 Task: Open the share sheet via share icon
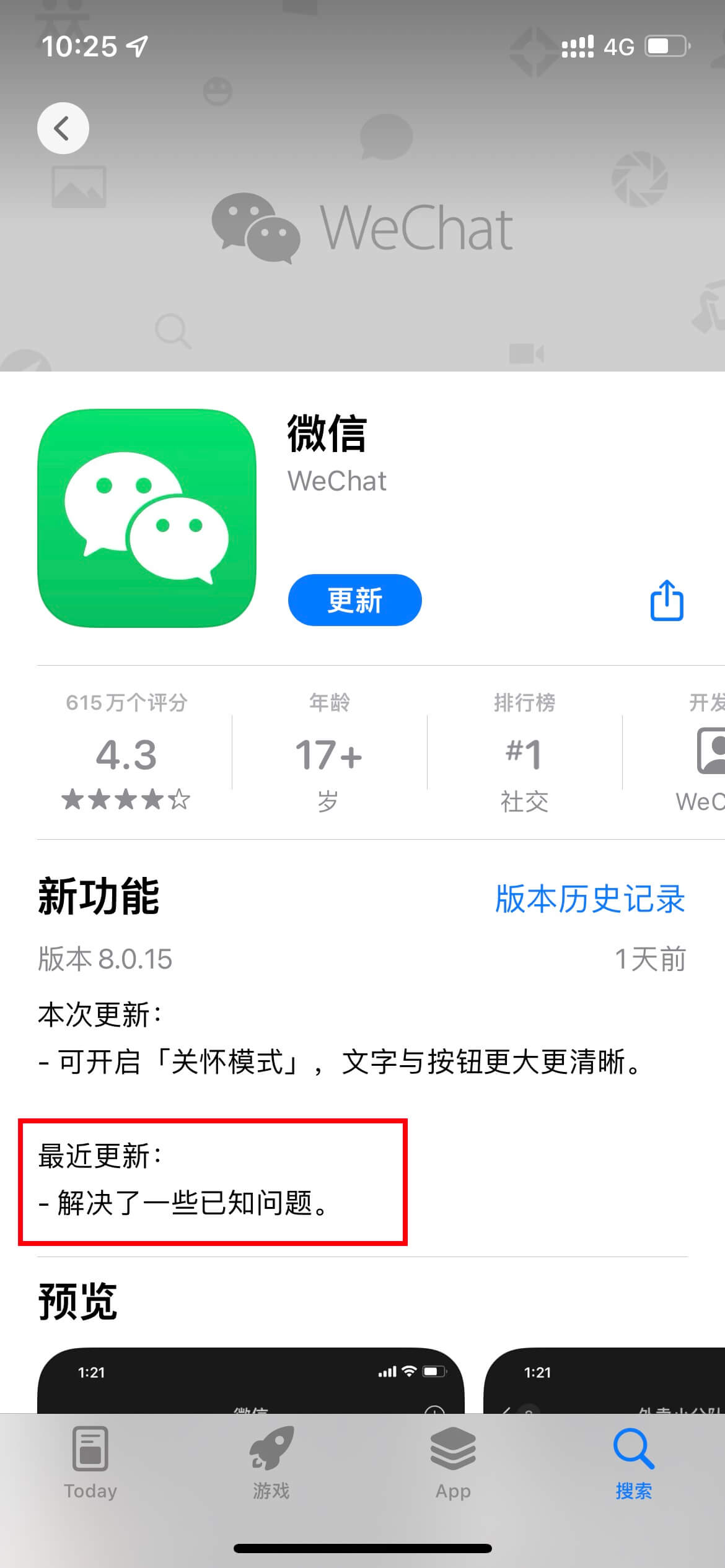tap(666, 599)
